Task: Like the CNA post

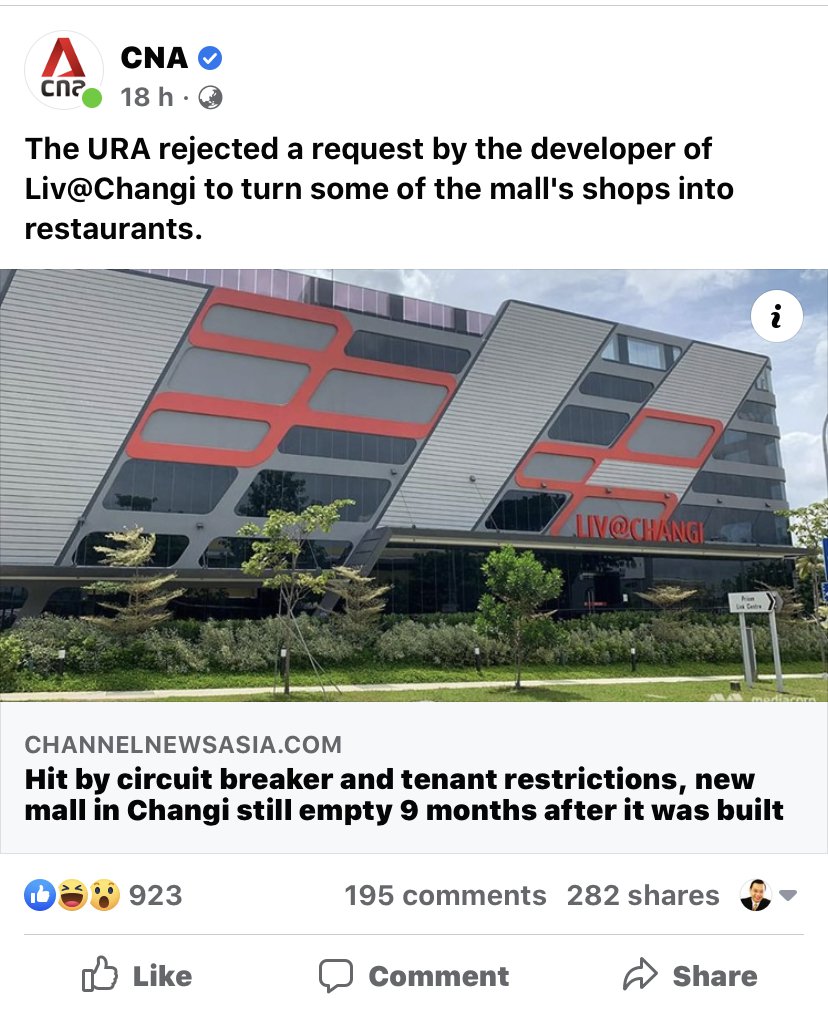Action: [137, 975]
